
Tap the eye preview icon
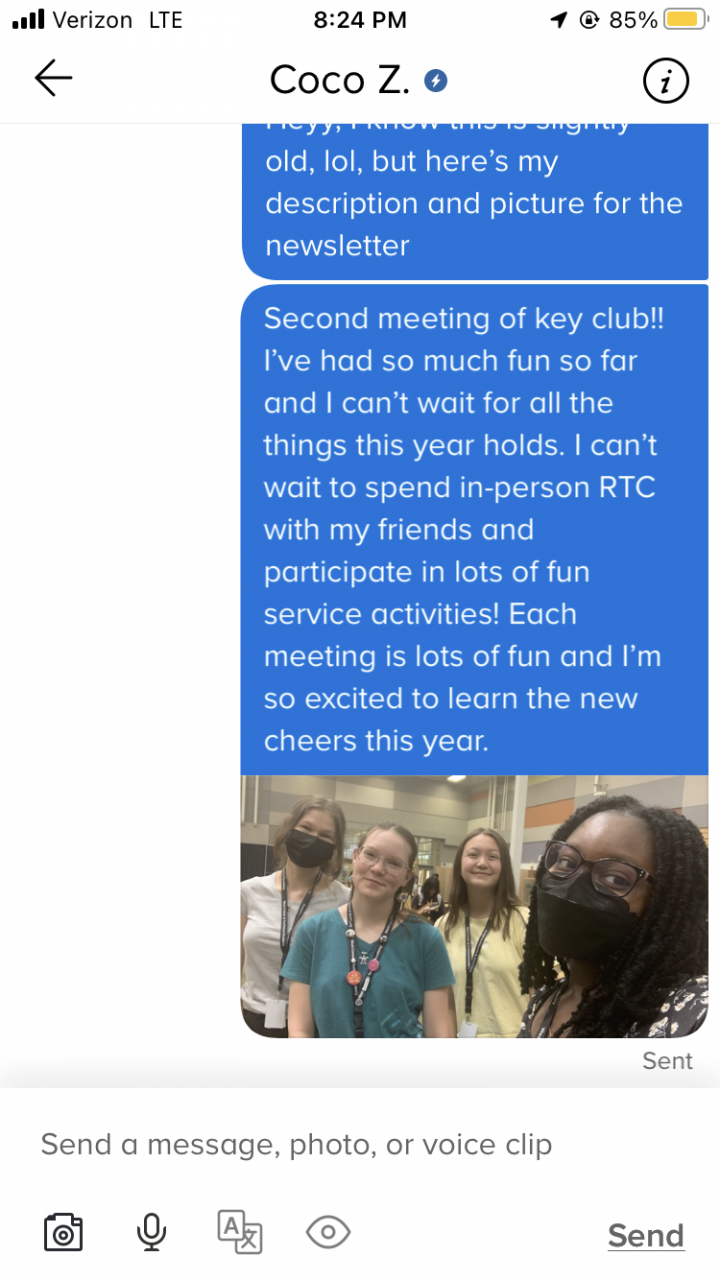pos(328,1232)
